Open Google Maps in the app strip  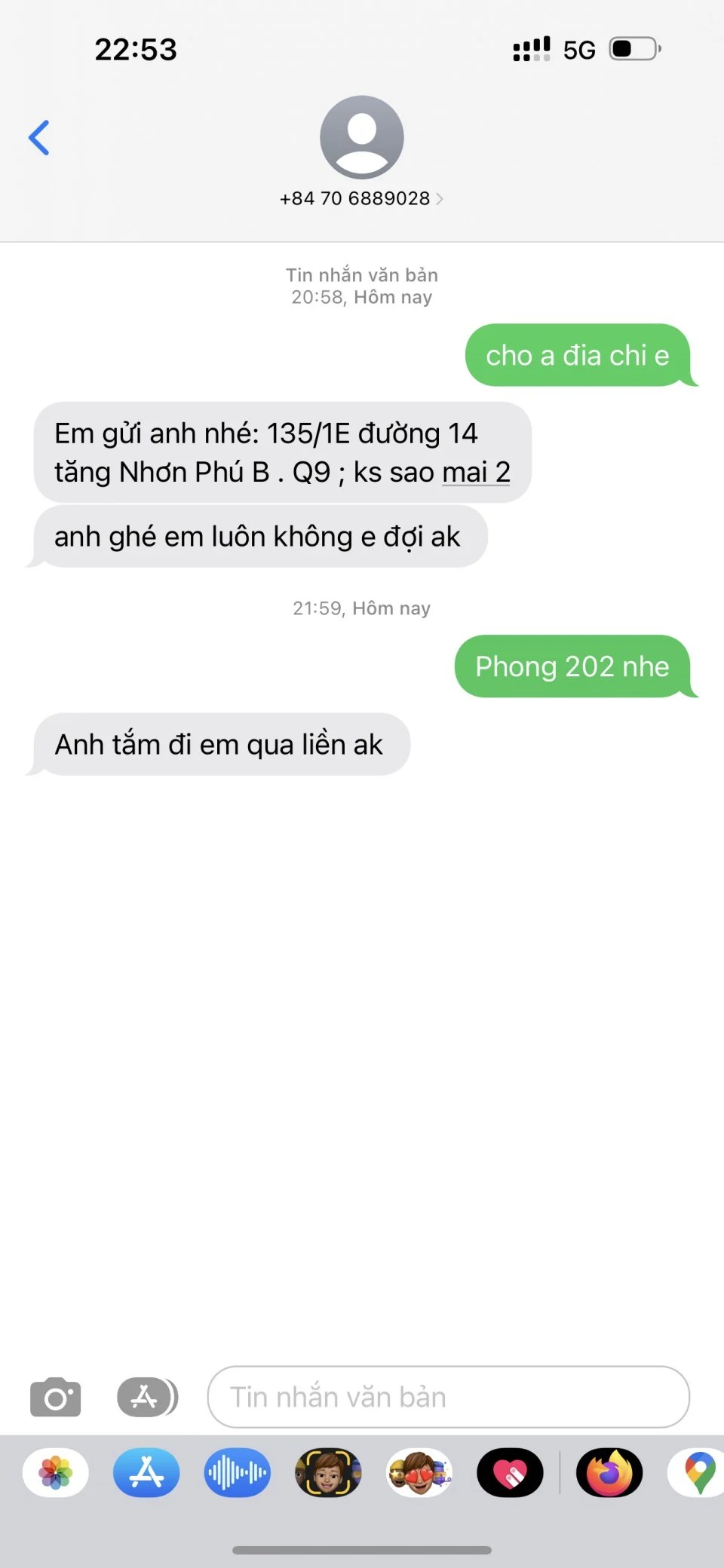[698, 1472]
